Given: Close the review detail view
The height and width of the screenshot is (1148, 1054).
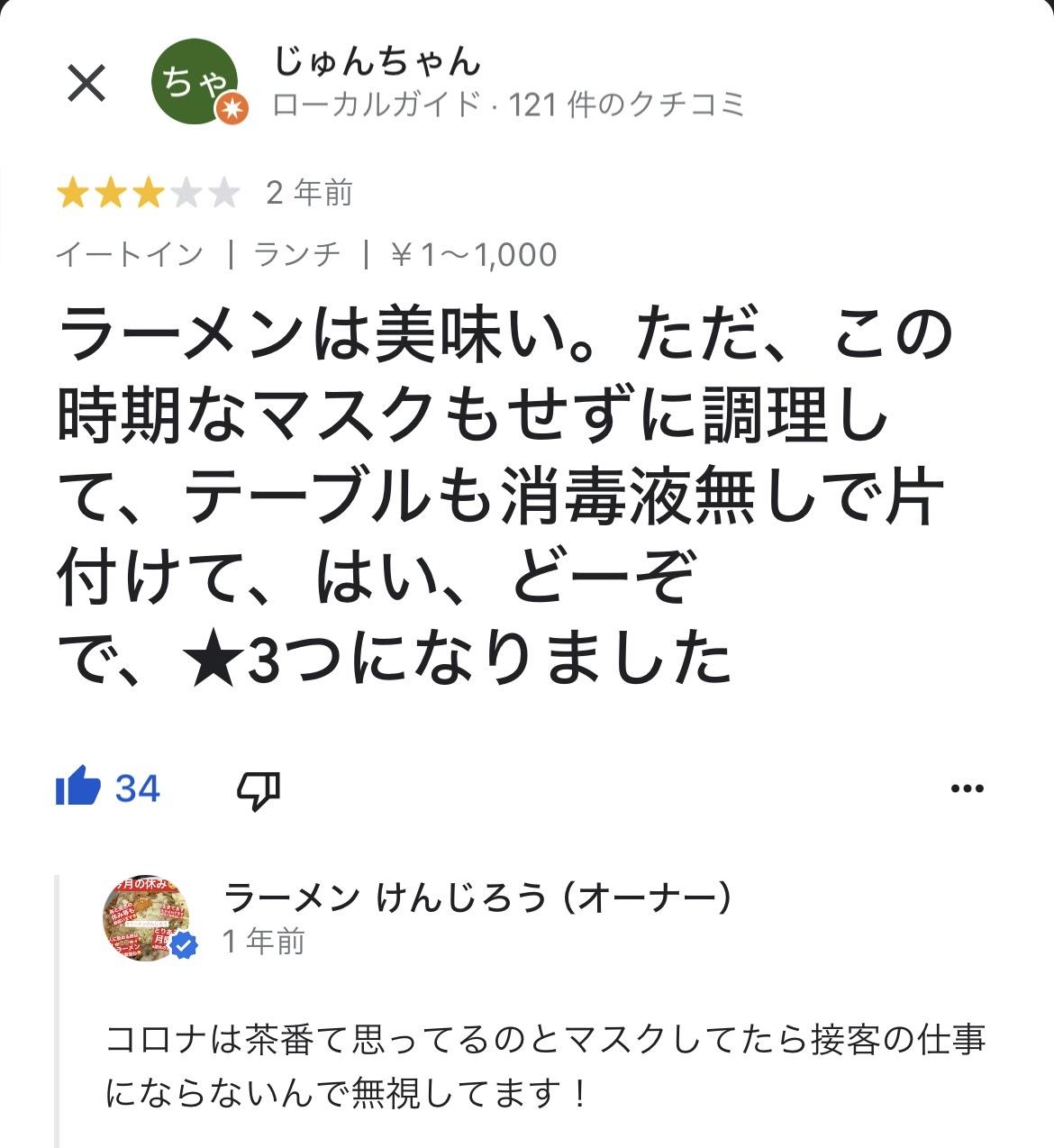Looking at the screenshot, I should pyautogui.click(x=86, y=84).
